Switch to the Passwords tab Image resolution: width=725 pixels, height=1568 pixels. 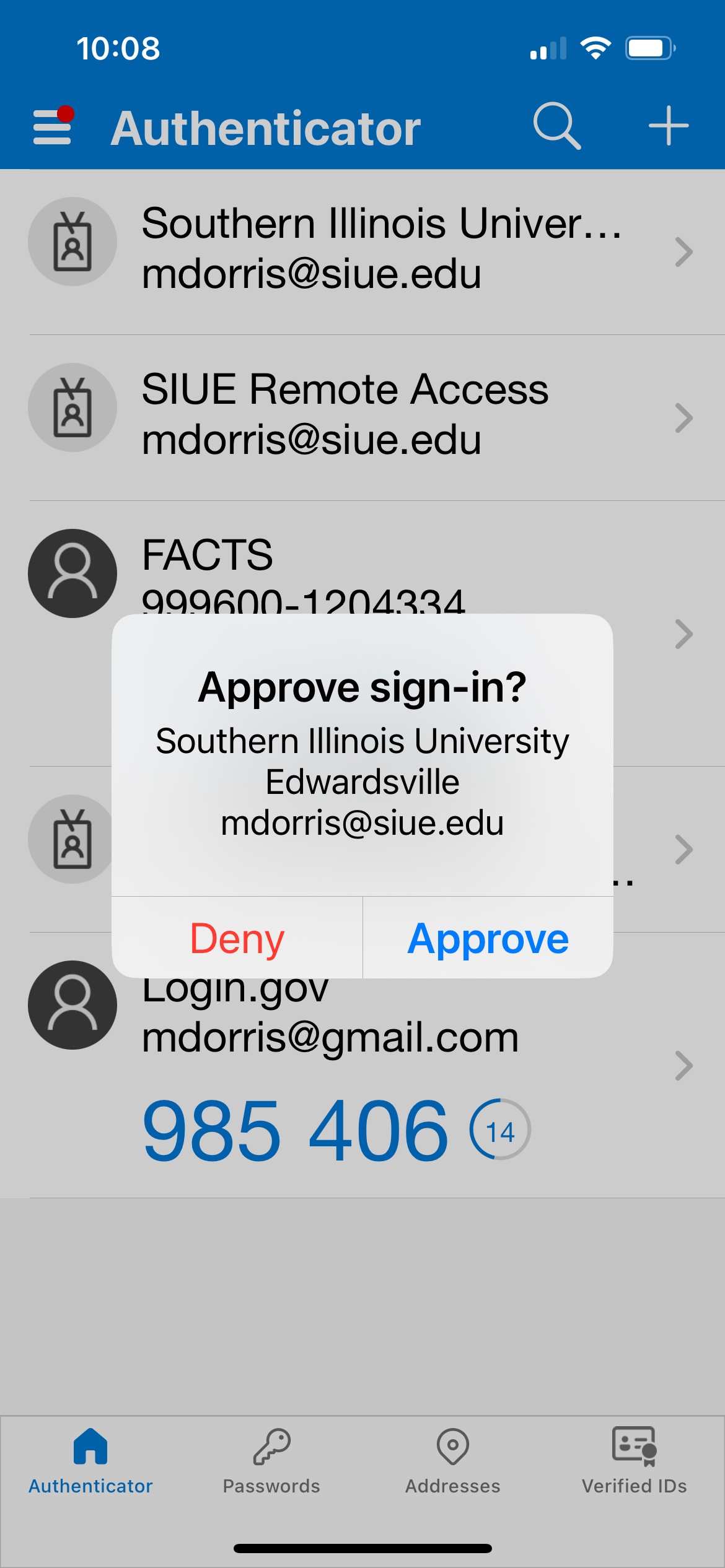coord(271,1461)
